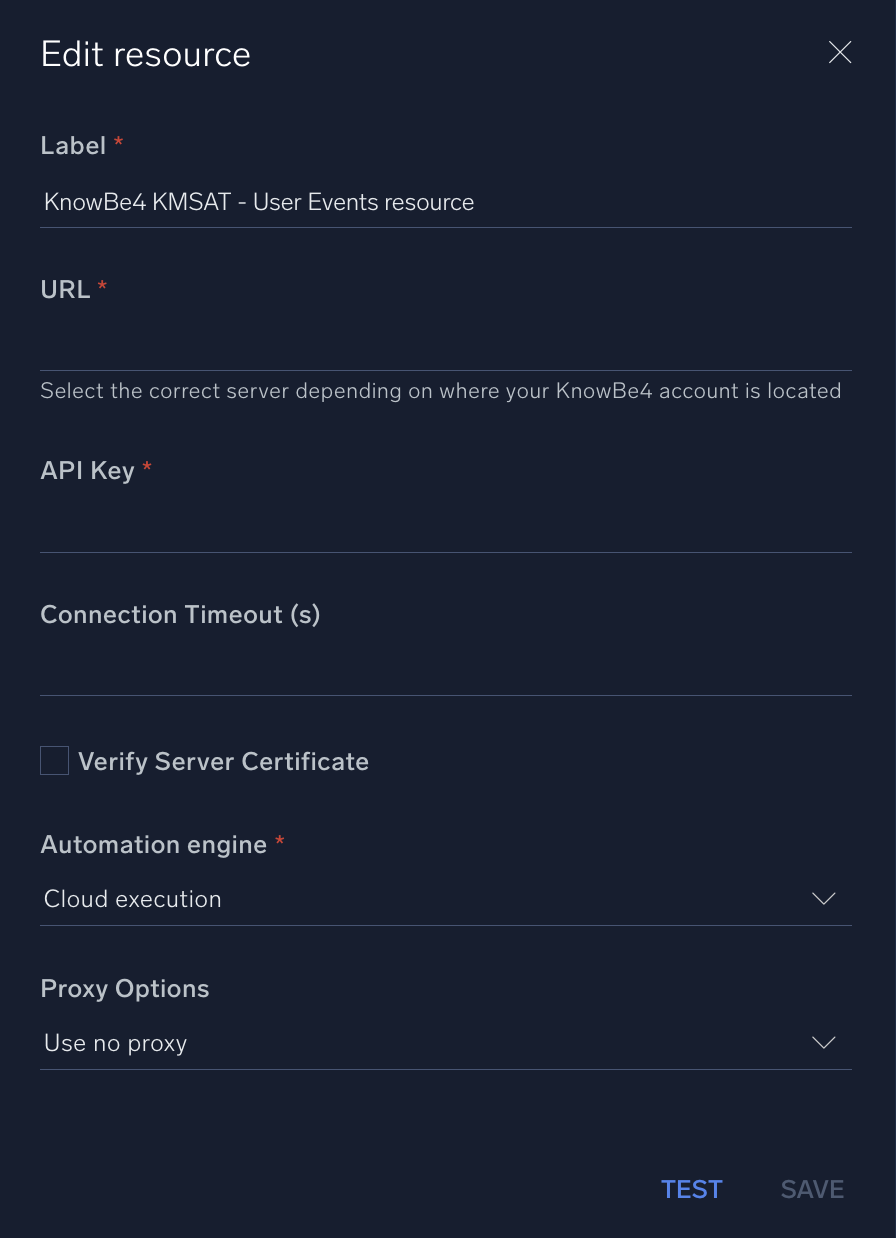Image resolution: width=896 pixels, height=1238 pixels.
Task: Uncheck the server certificate verification option
Action: click(x=54, y=760)
